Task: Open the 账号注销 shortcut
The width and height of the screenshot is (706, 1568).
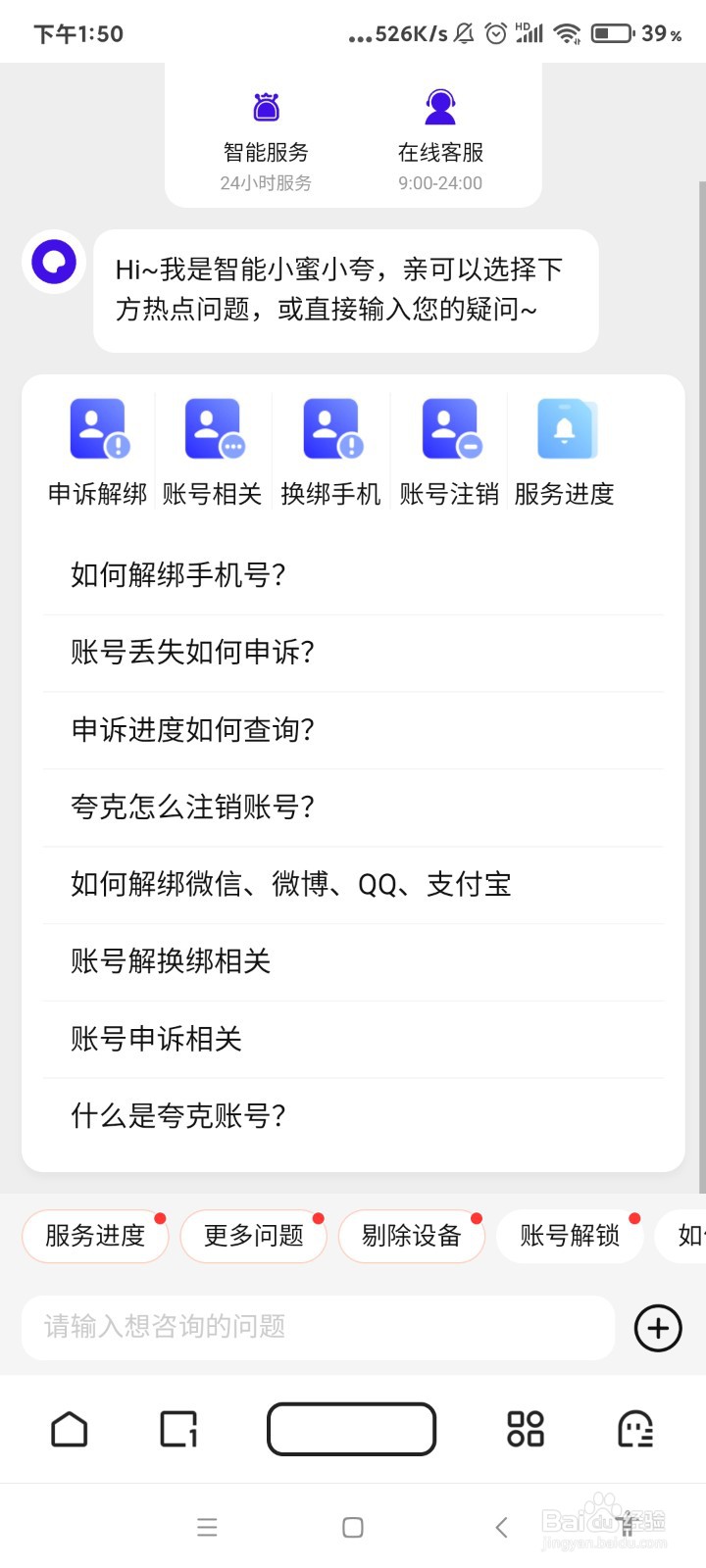Action: click(x=449, y=453)
